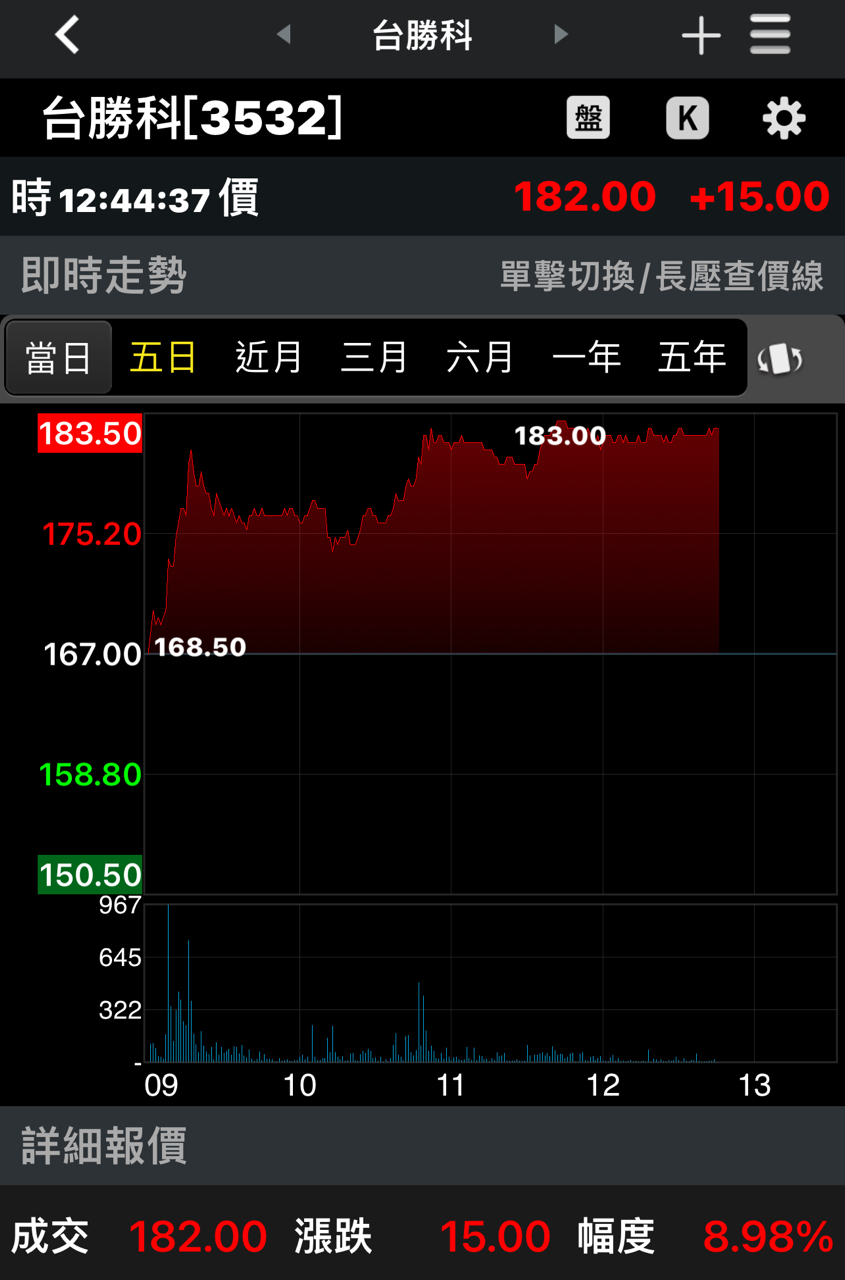This screenshot has height=1280, width=845.
Task: Rotate the chart to landscape view
Action: [781, 359]
